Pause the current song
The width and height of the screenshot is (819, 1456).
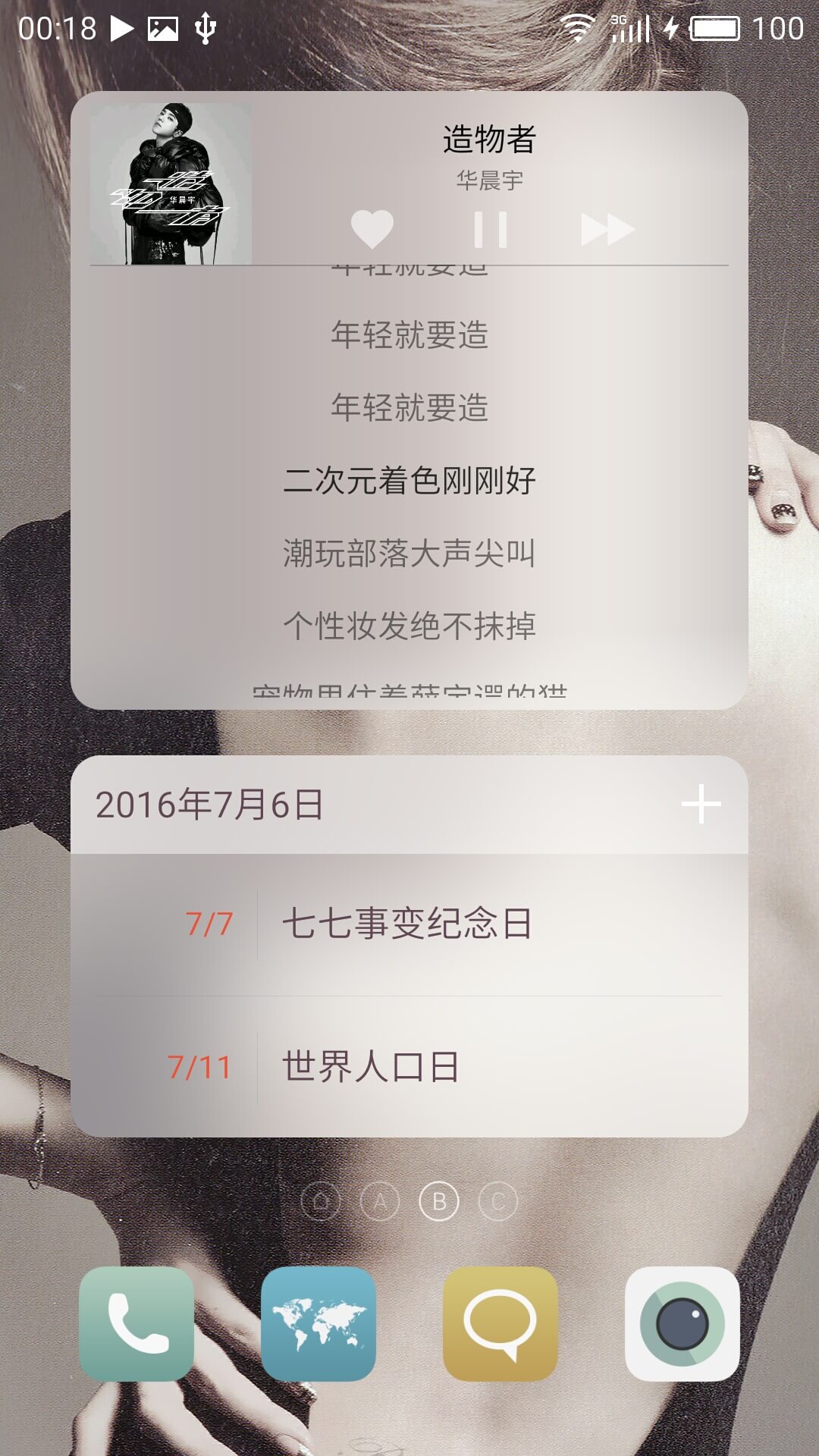[x=490, y=229]
